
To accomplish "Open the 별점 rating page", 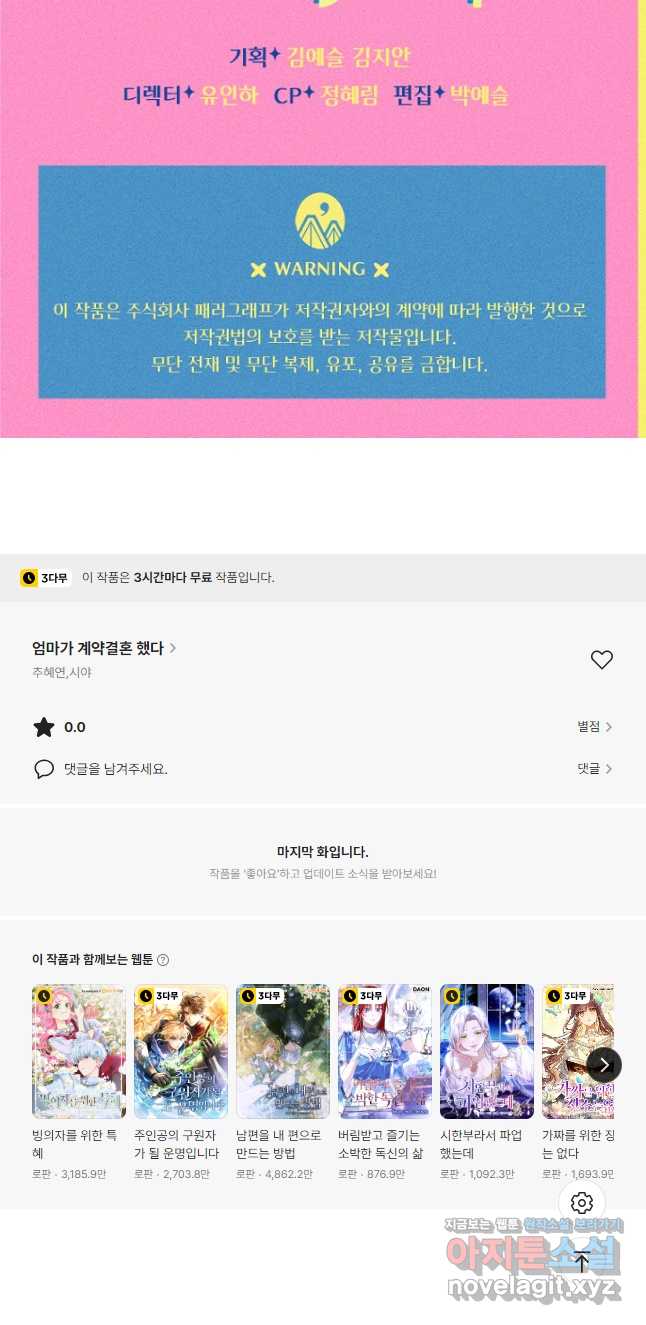I will tap(594, 727).
